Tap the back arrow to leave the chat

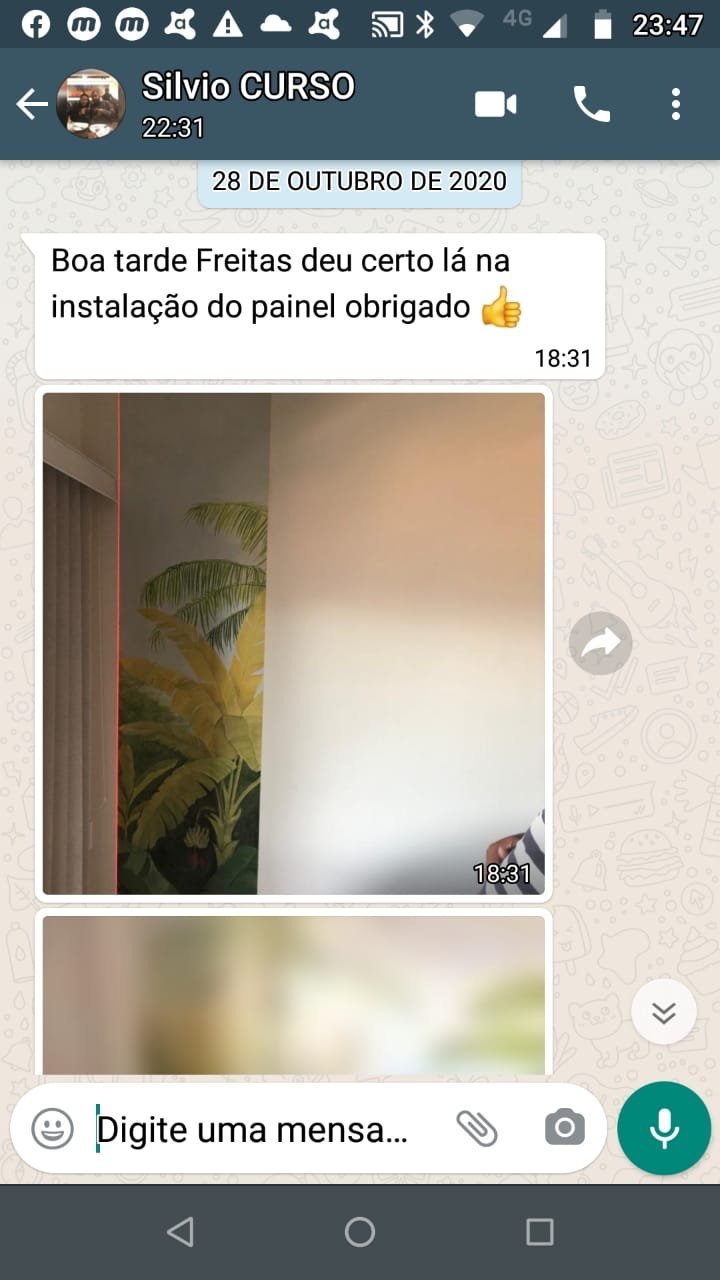click(31, 103)
